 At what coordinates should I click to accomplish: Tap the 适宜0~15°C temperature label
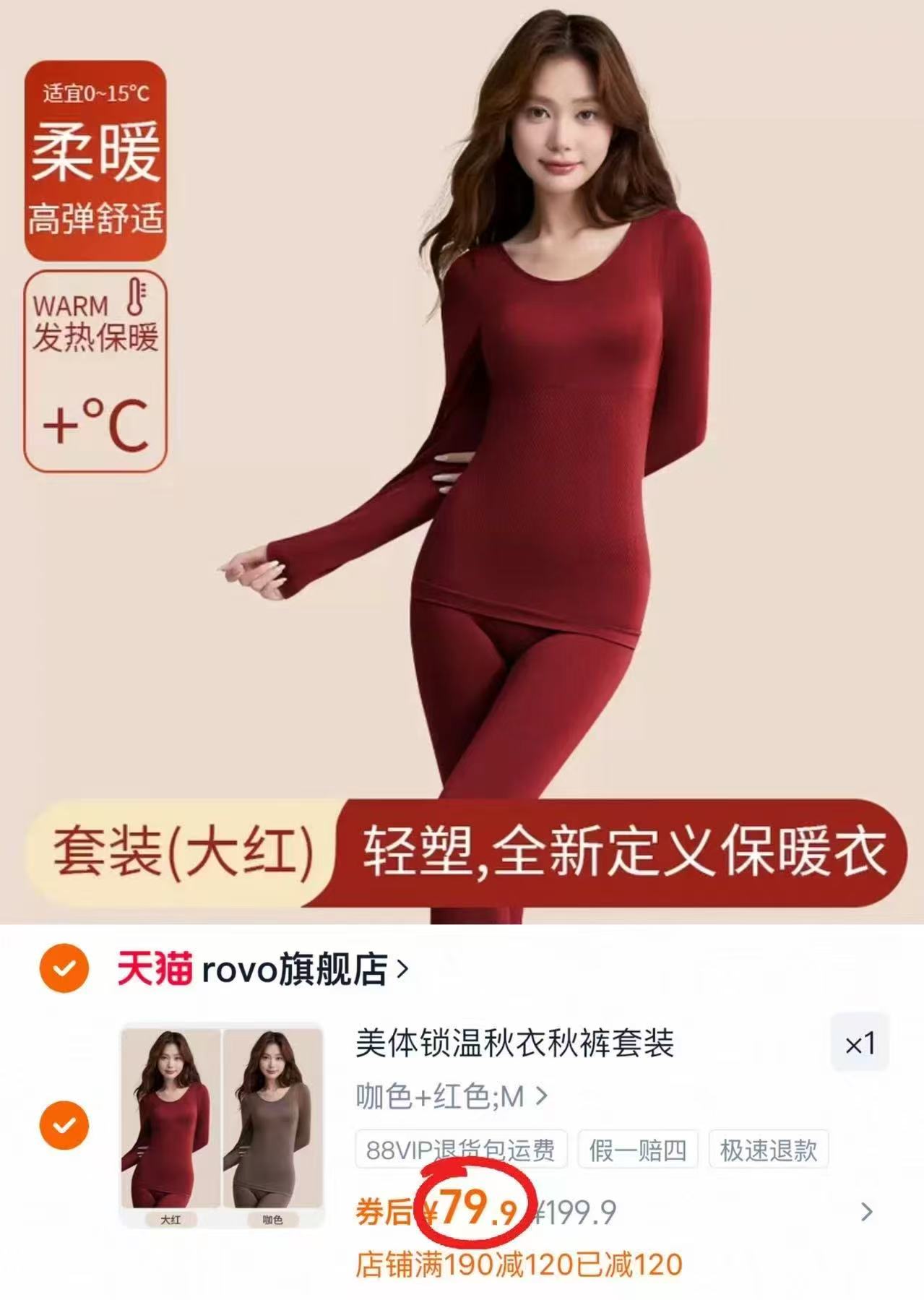98,92
